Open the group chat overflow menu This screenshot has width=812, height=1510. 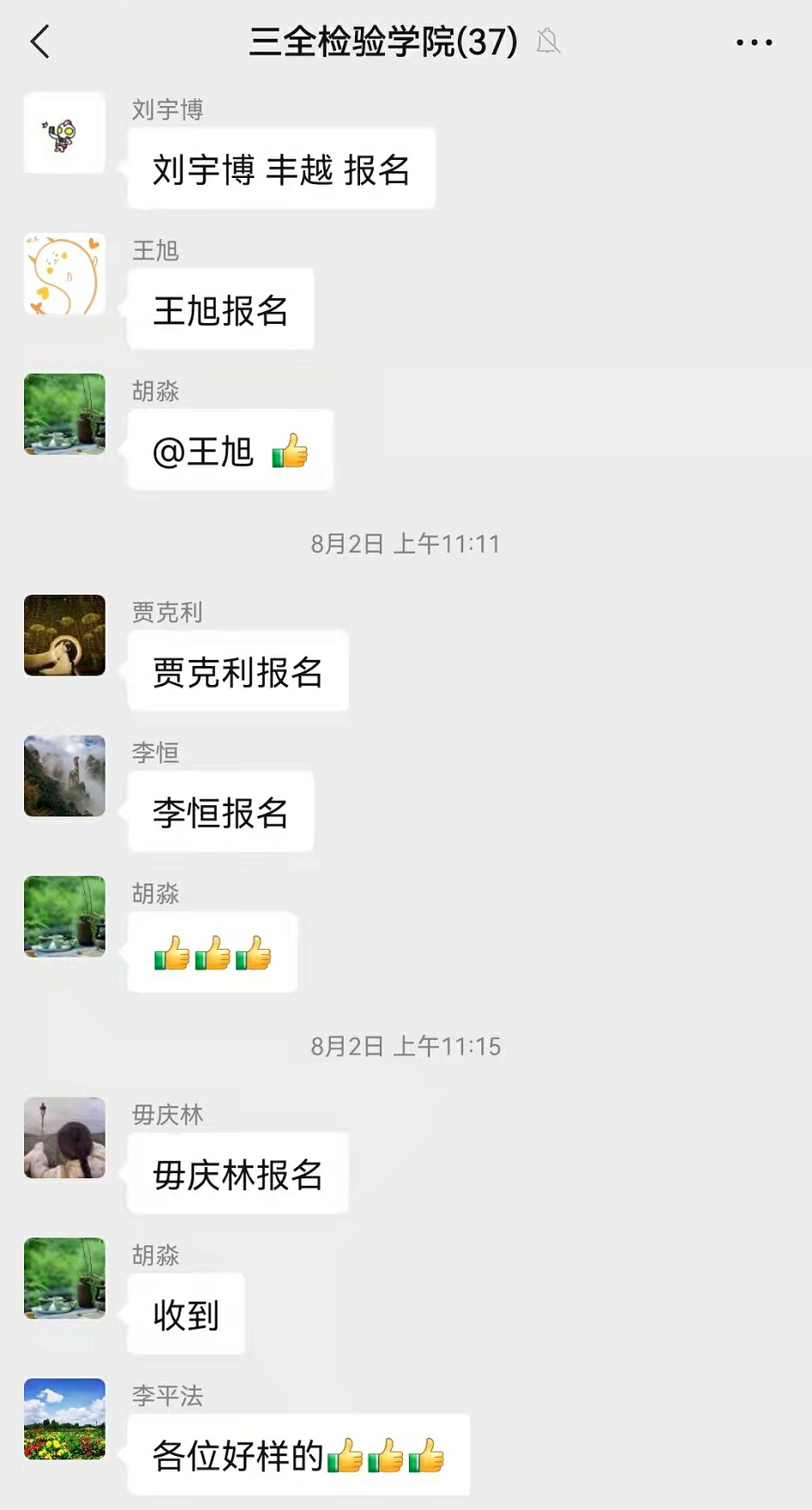pyautogui.click(x=754, y=42)
